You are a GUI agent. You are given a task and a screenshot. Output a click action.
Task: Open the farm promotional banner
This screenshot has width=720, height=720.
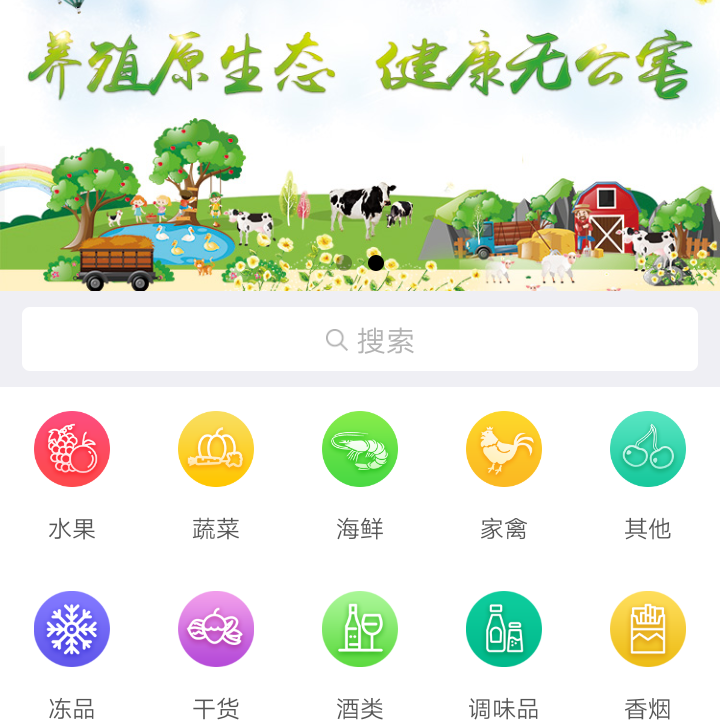coord(360,150)
